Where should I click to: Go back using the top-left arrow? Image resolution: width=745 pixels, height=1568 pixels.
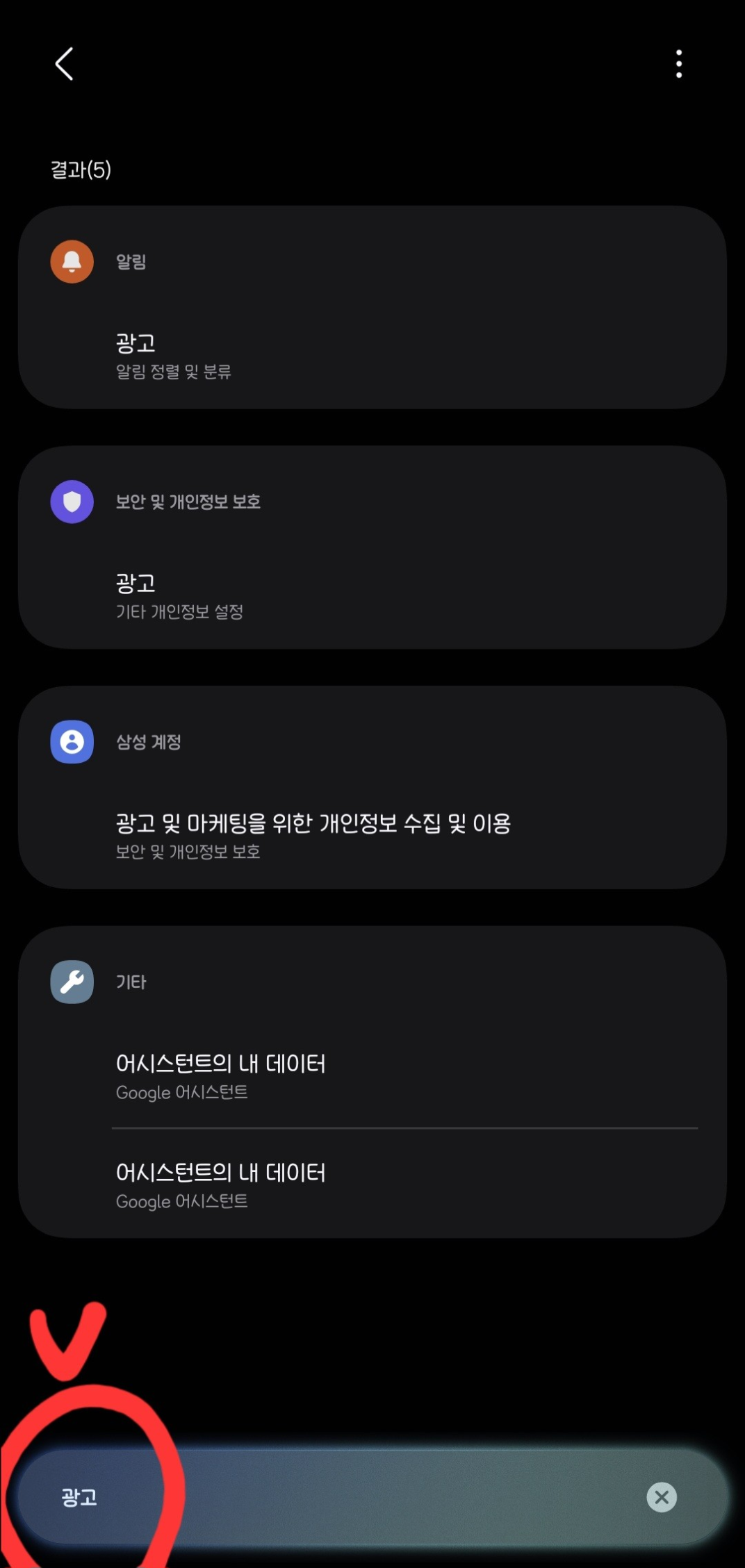pyautogui.click(x=64, y=64)
